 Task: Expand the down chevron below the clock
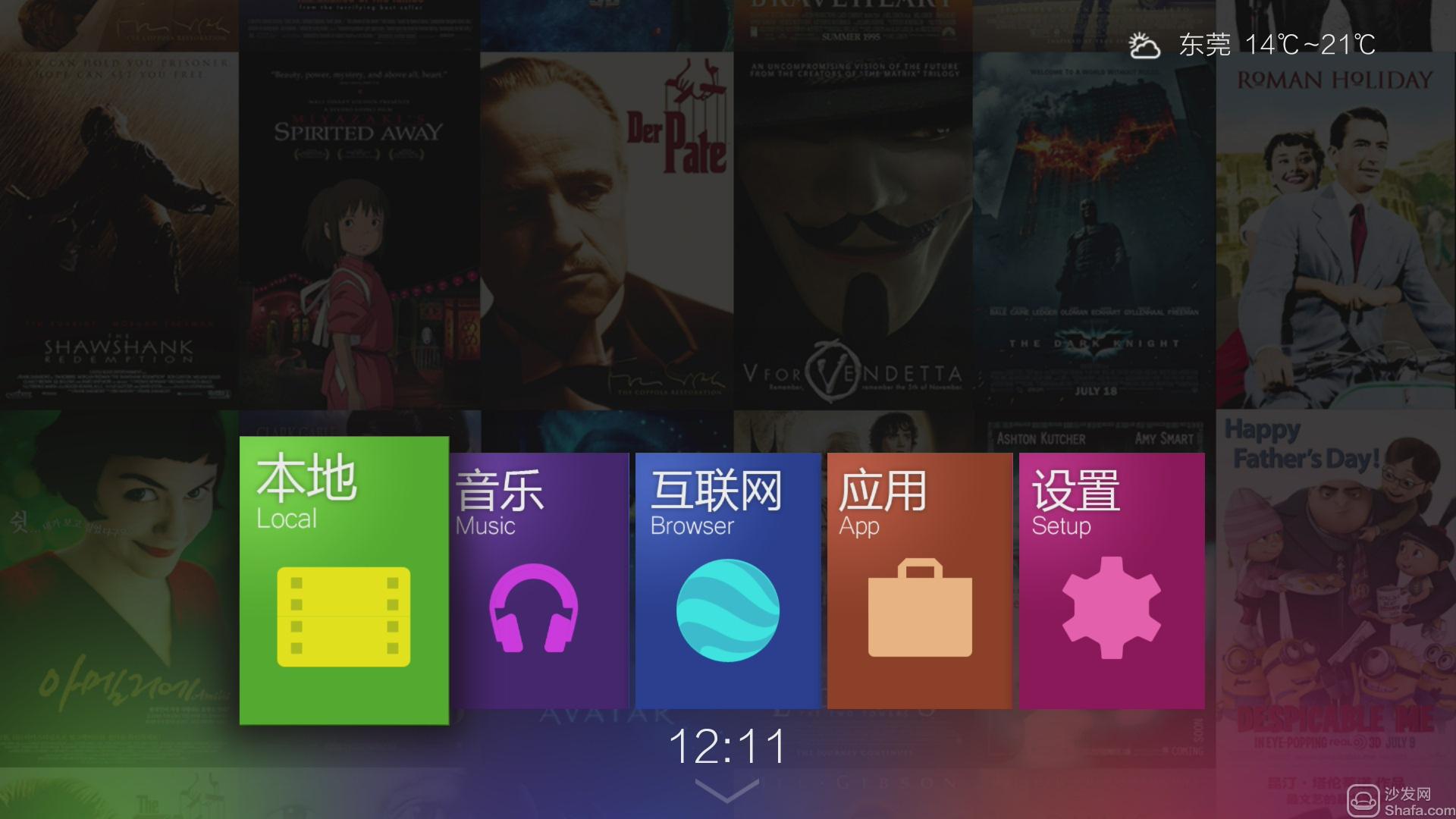726,790
